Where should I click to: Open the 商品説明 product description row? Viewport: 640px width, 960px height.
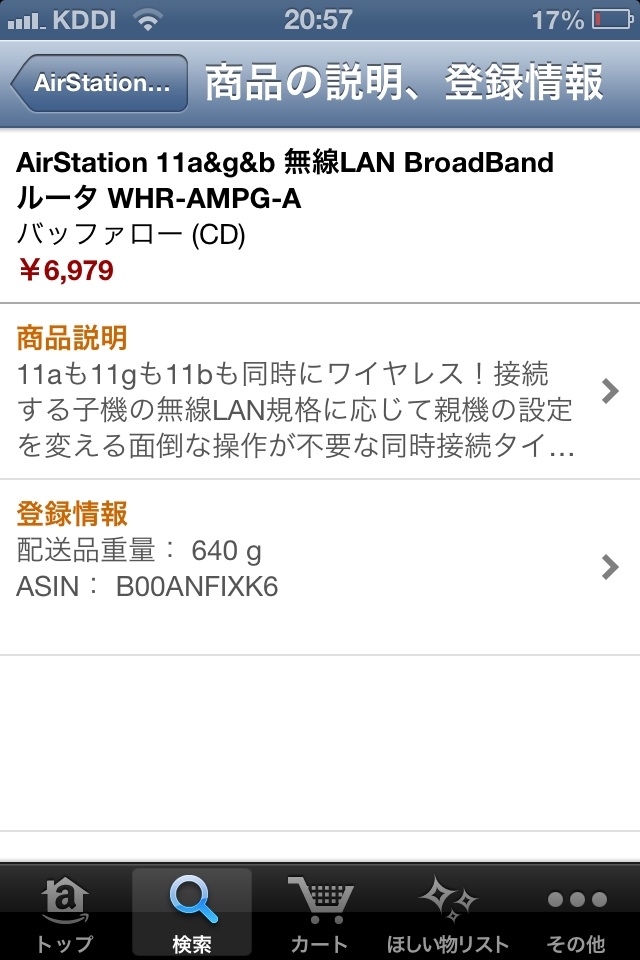320,391
